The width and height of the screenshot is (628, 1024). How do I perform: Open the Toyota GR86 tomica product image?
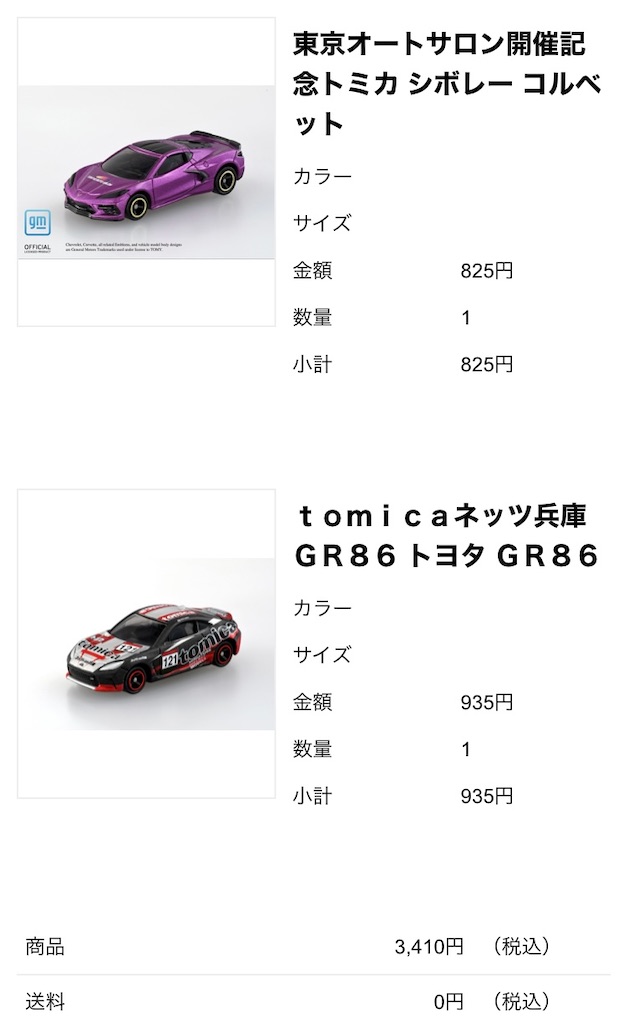[146, 643]
